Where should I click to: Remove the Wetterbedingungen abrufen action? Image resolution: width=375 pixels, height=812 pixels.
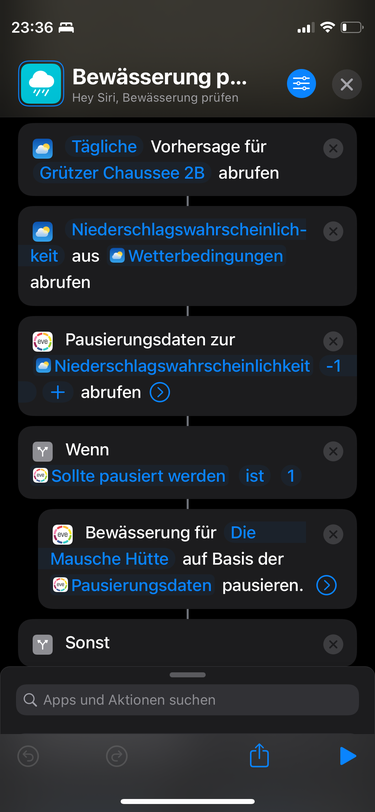[x=333, y=232]
